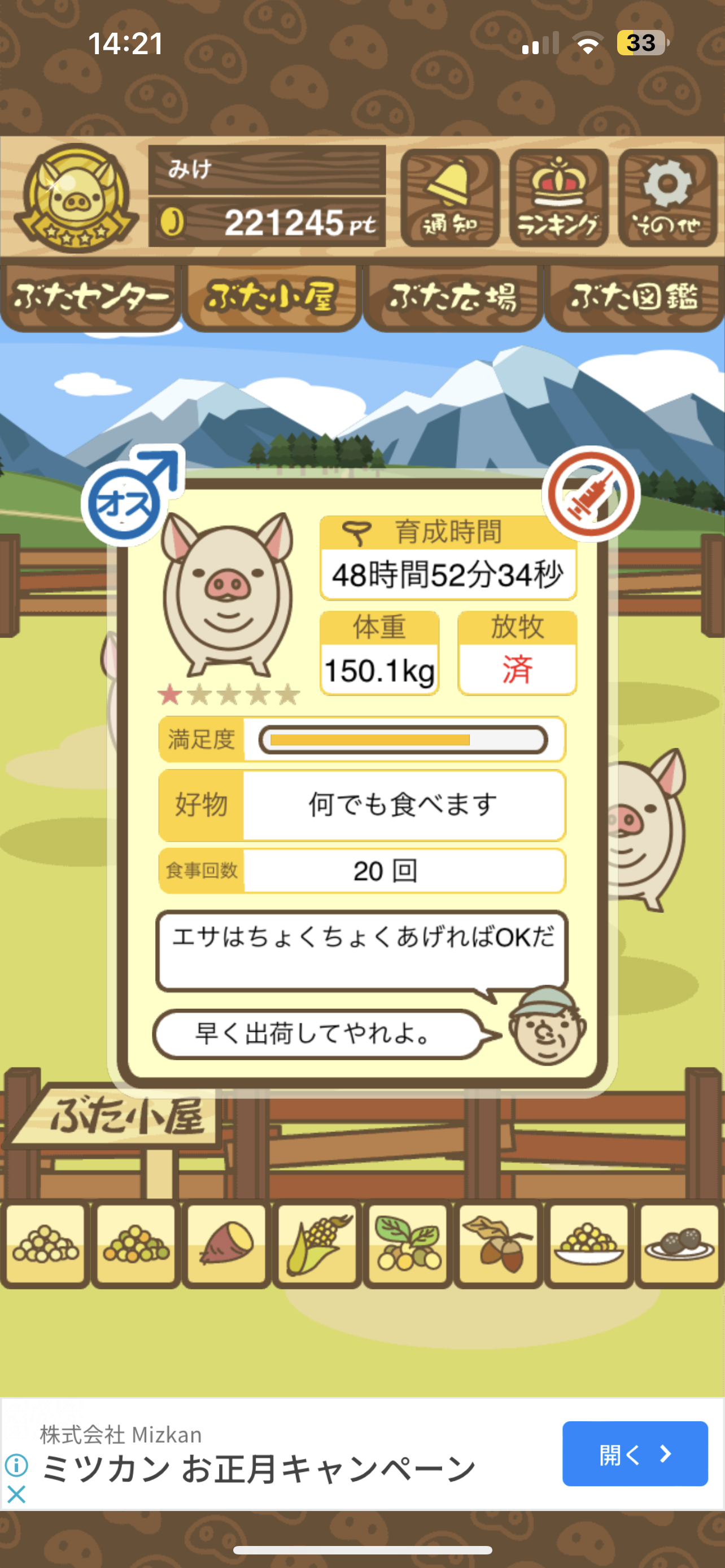Tap the crossed-out syringe vaccine icon
This screenshot has width=725, height=1568.
[x=591, y=494]
